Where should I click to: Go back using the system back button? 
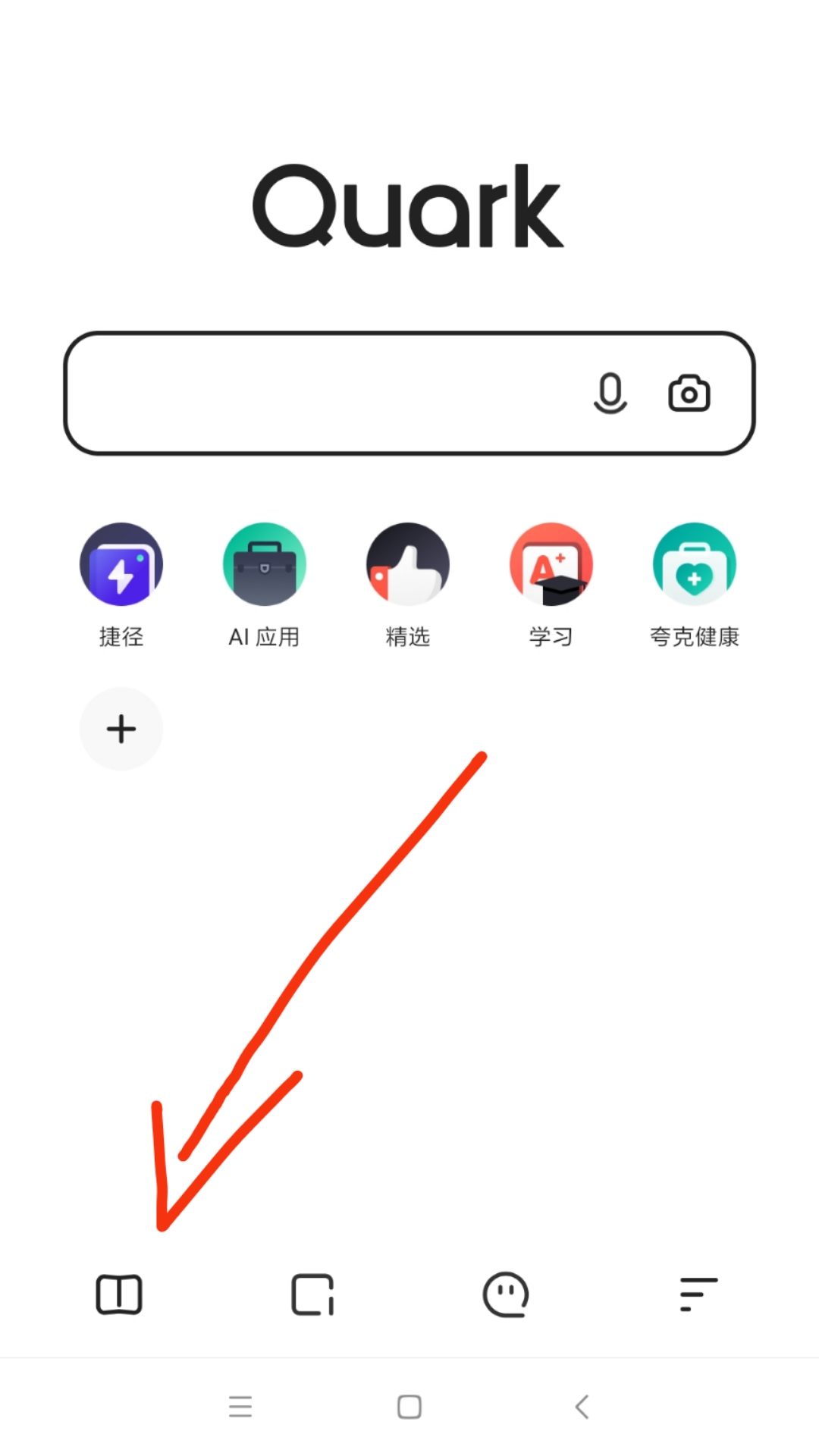point(582,1407)
